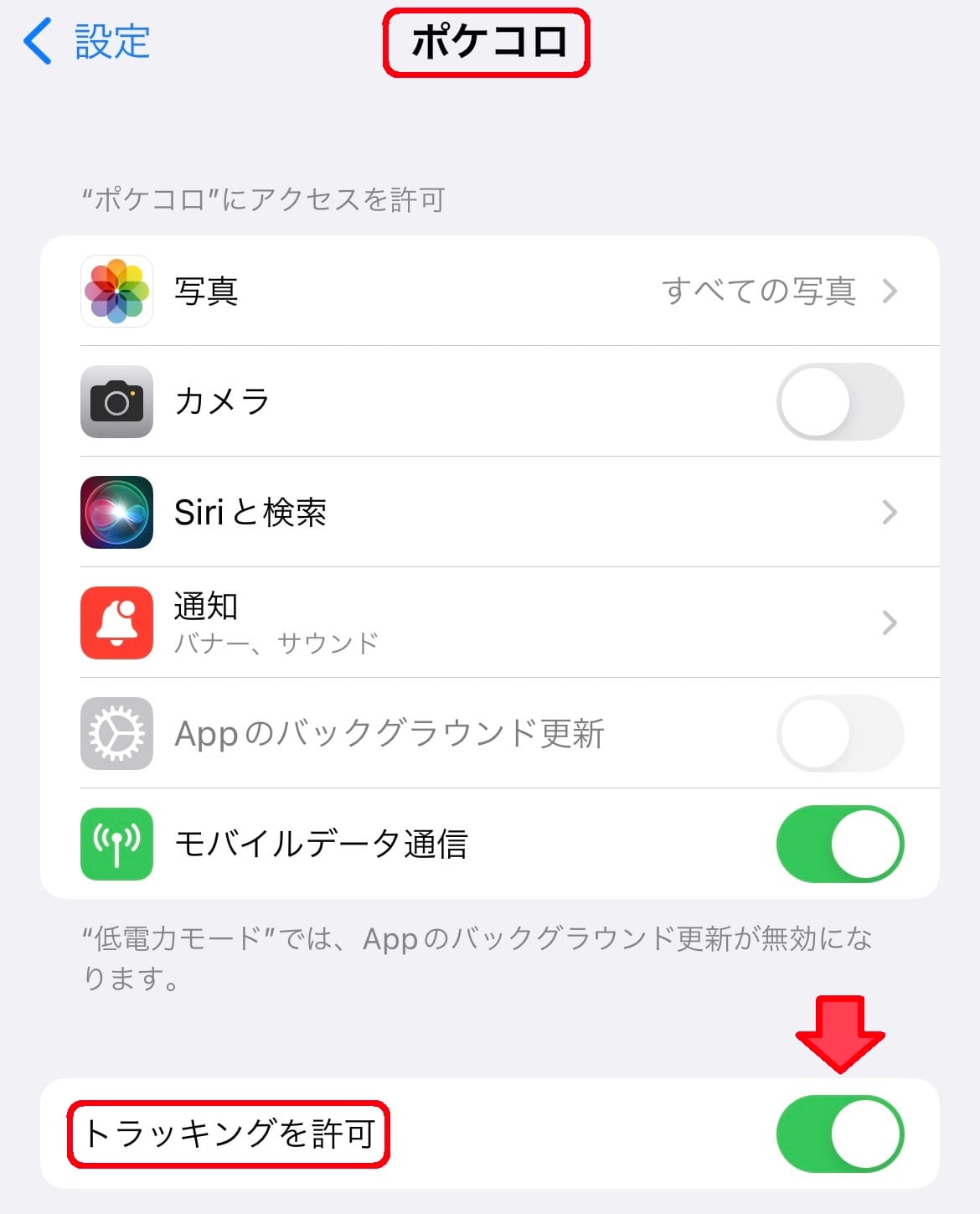Viewport: 980px width, 1214px height.
Task: Open the すべての写真 selection
Action: 761,291
